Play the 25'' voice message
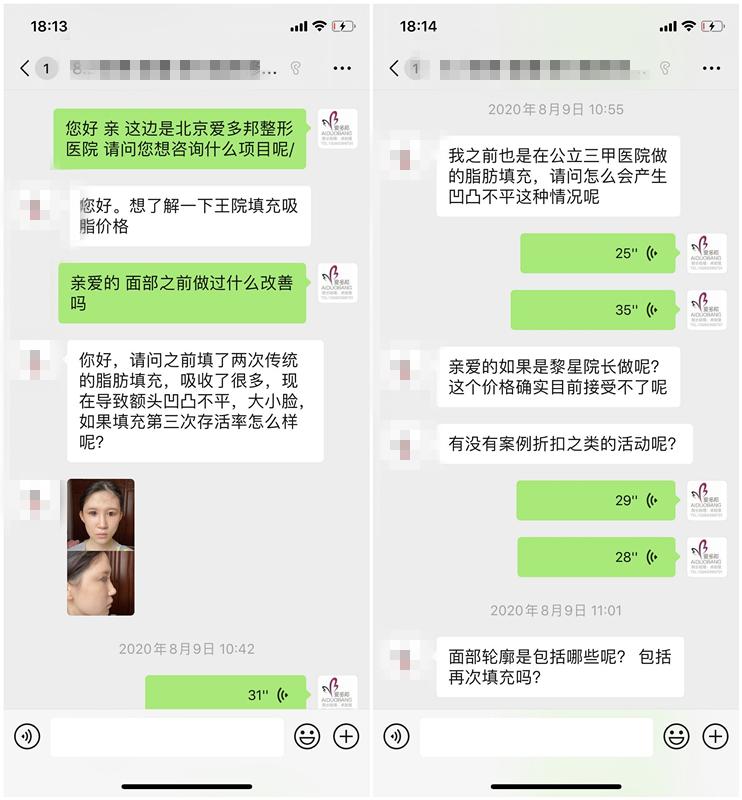742x800 pixels. [597, 253]
